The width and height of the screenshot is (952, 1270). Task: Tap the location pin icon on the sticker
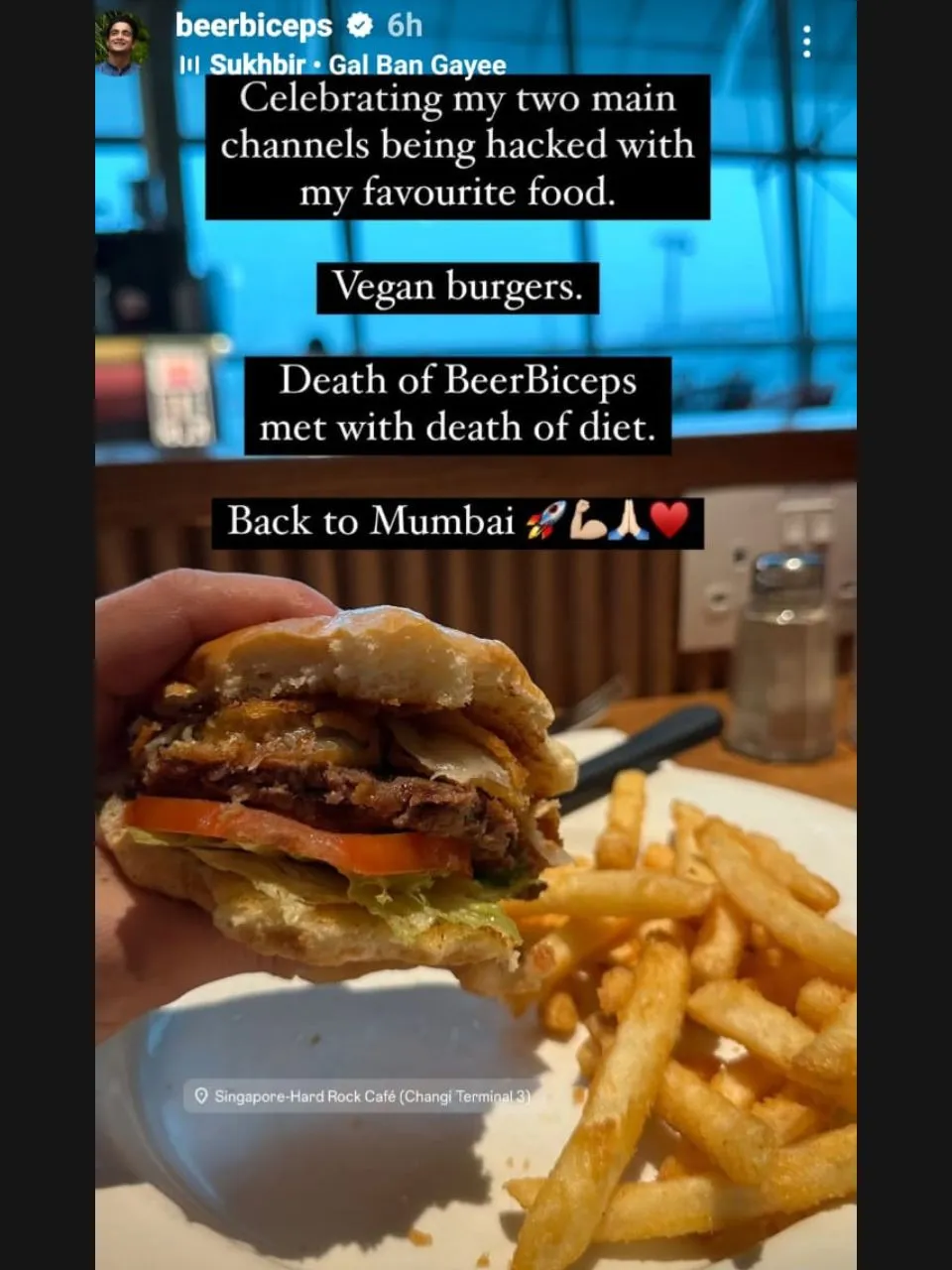pos(203,1096)
